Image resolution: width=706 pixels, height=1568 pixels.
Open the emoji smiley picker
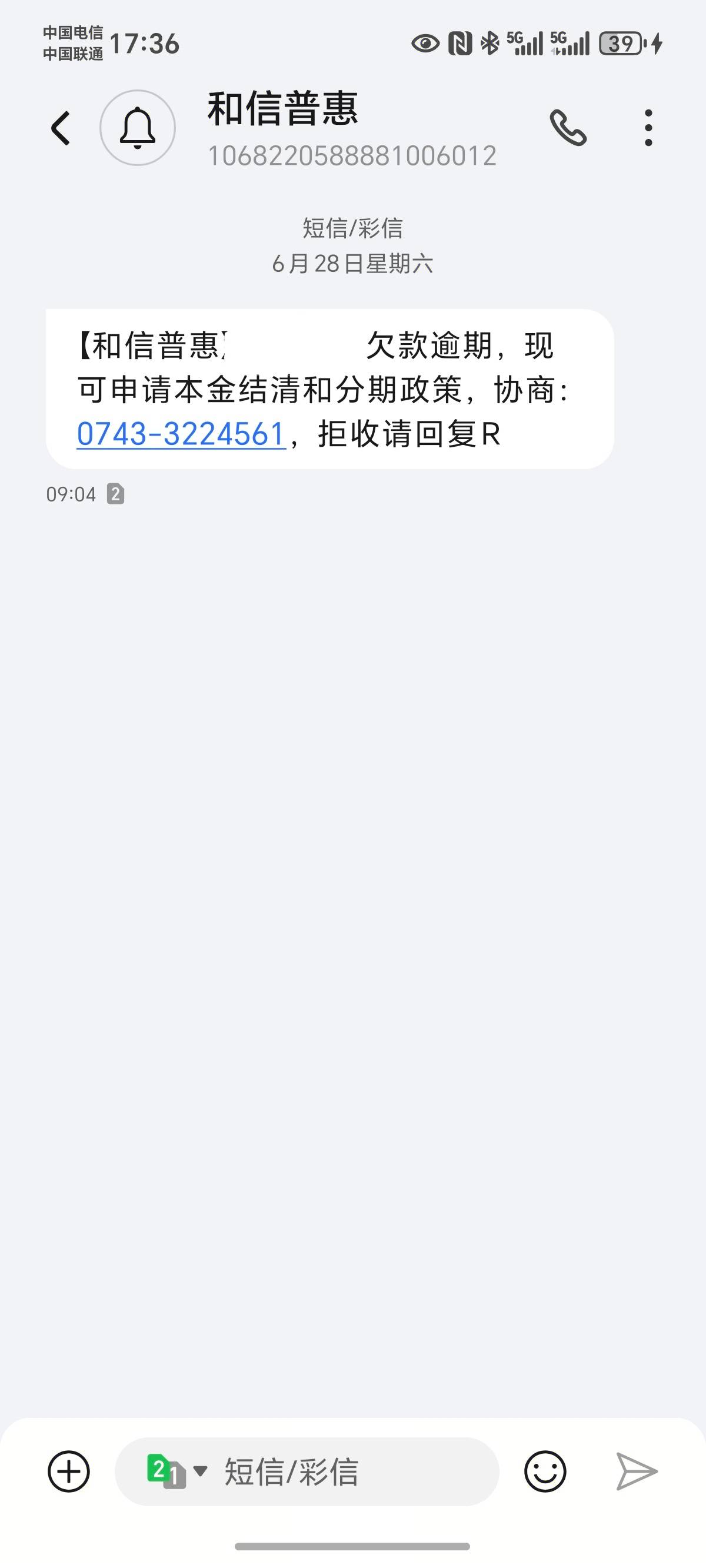click(545, 1471)
